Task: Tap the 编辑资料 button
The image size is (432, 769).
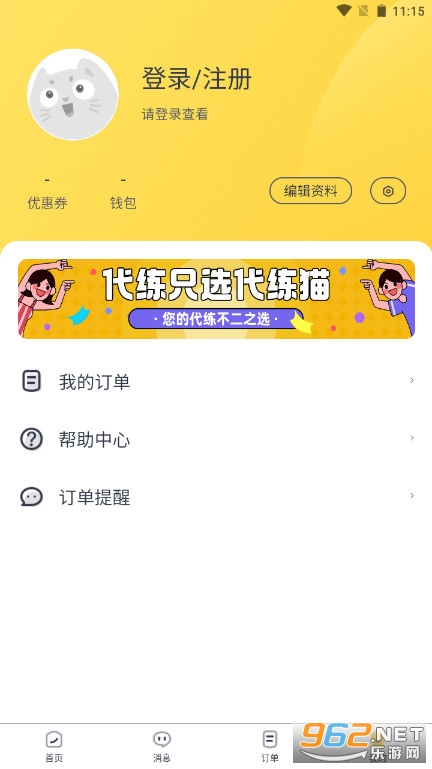Action: click(x=311, y=191)
